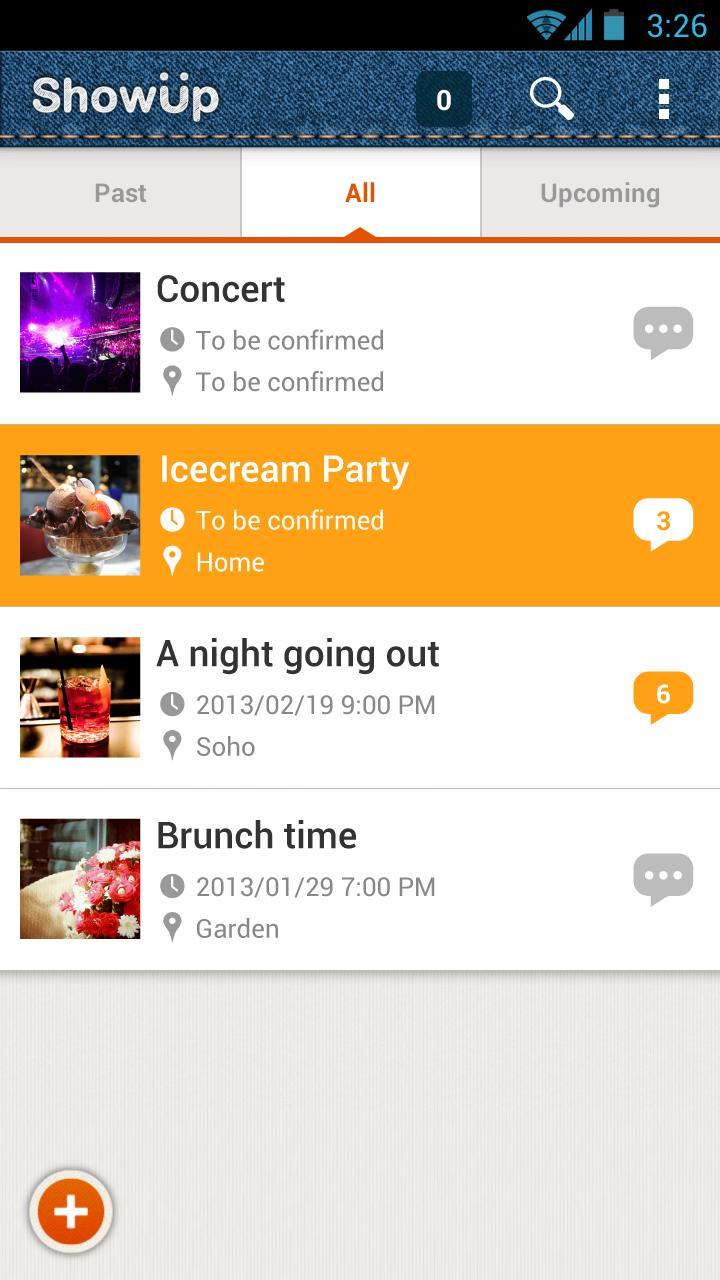
Task: Switch to the Past tab
Action: click(x=120, y=193)
